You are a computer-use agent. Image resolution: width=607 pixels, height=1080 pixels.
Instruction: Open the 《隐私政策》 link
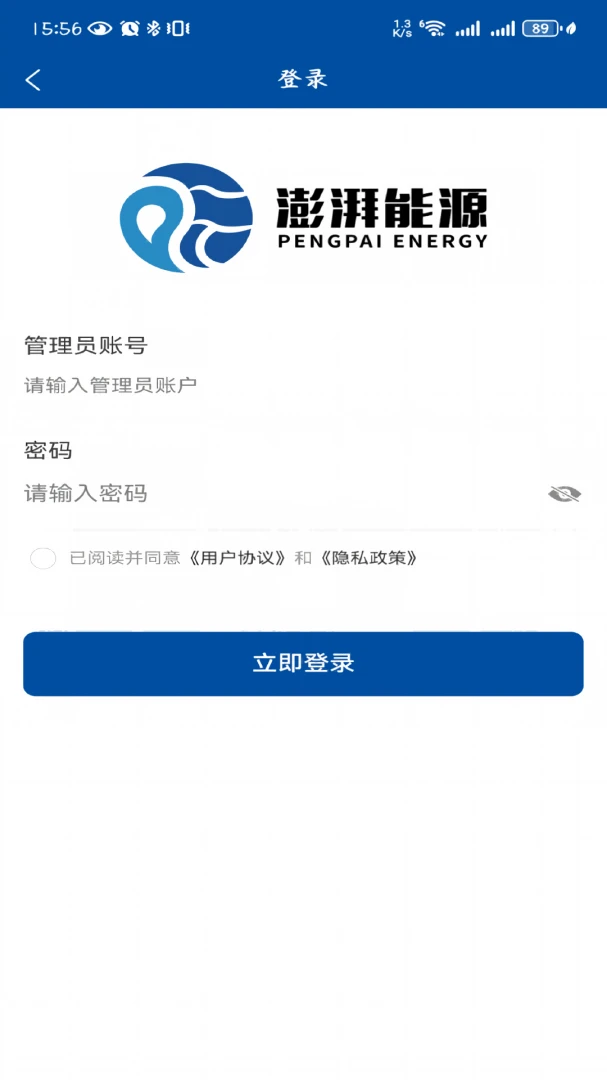[369, 558]
